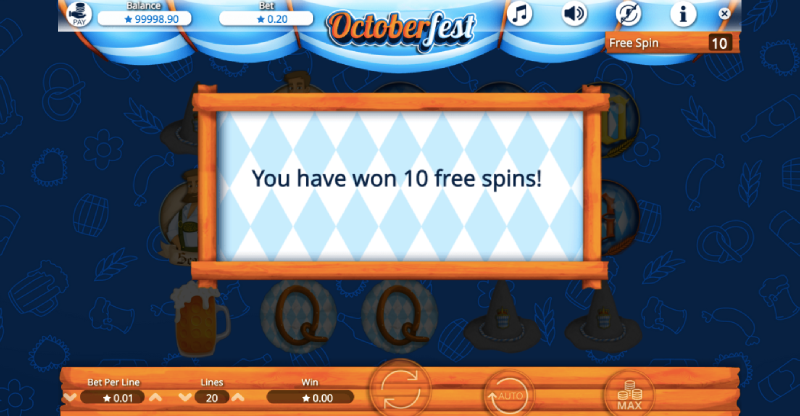Dismiss the 10 free spins message

pyautogui.click(x=399, y=181)
